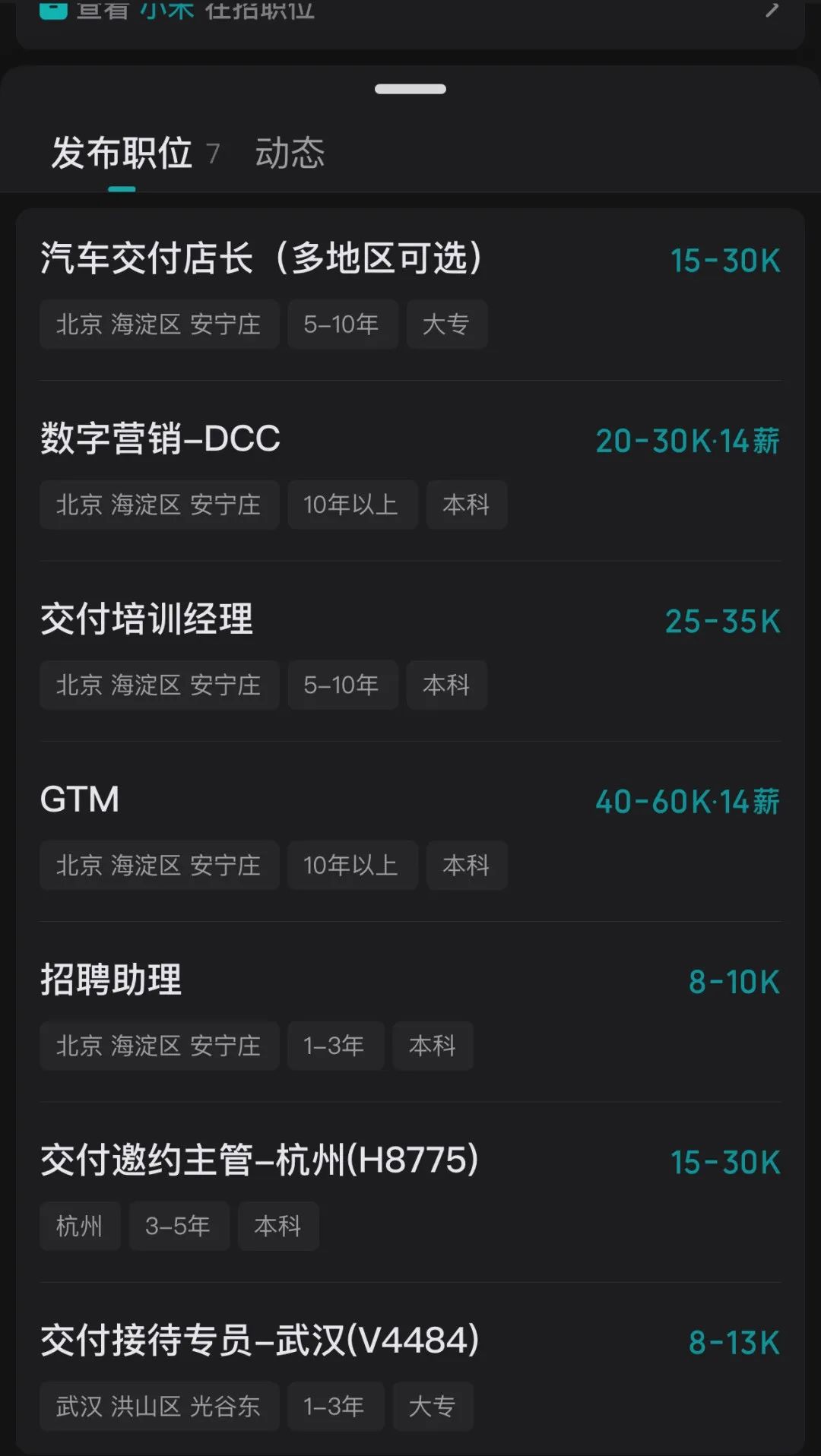
Task: Open the 交付培训经理 job
Action: pyautogui.click(x=147, y=619)
